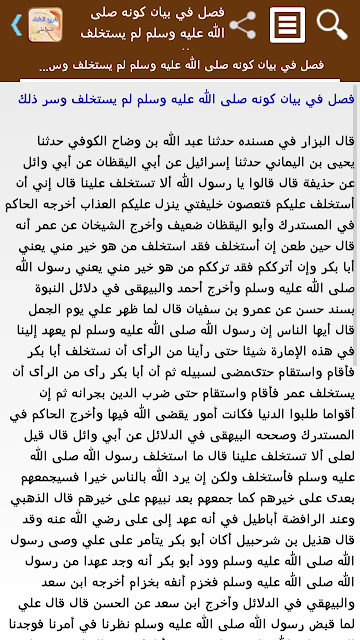The height and width of the screenshot is (640, 360).
Task: Share this chapter
Action: click(242, 24)
